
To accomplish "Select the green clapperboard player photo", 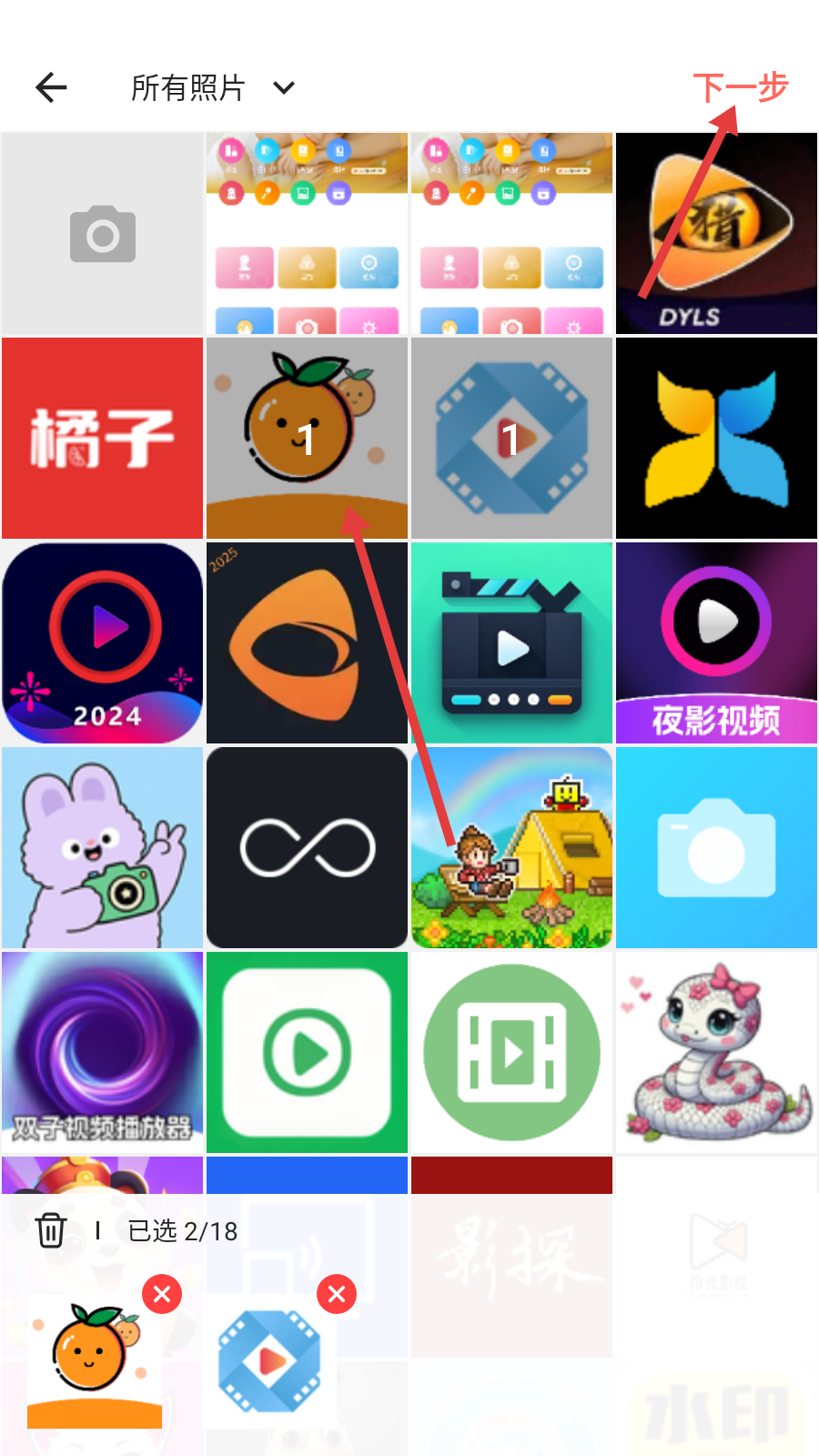I will (x=511, y=642).
